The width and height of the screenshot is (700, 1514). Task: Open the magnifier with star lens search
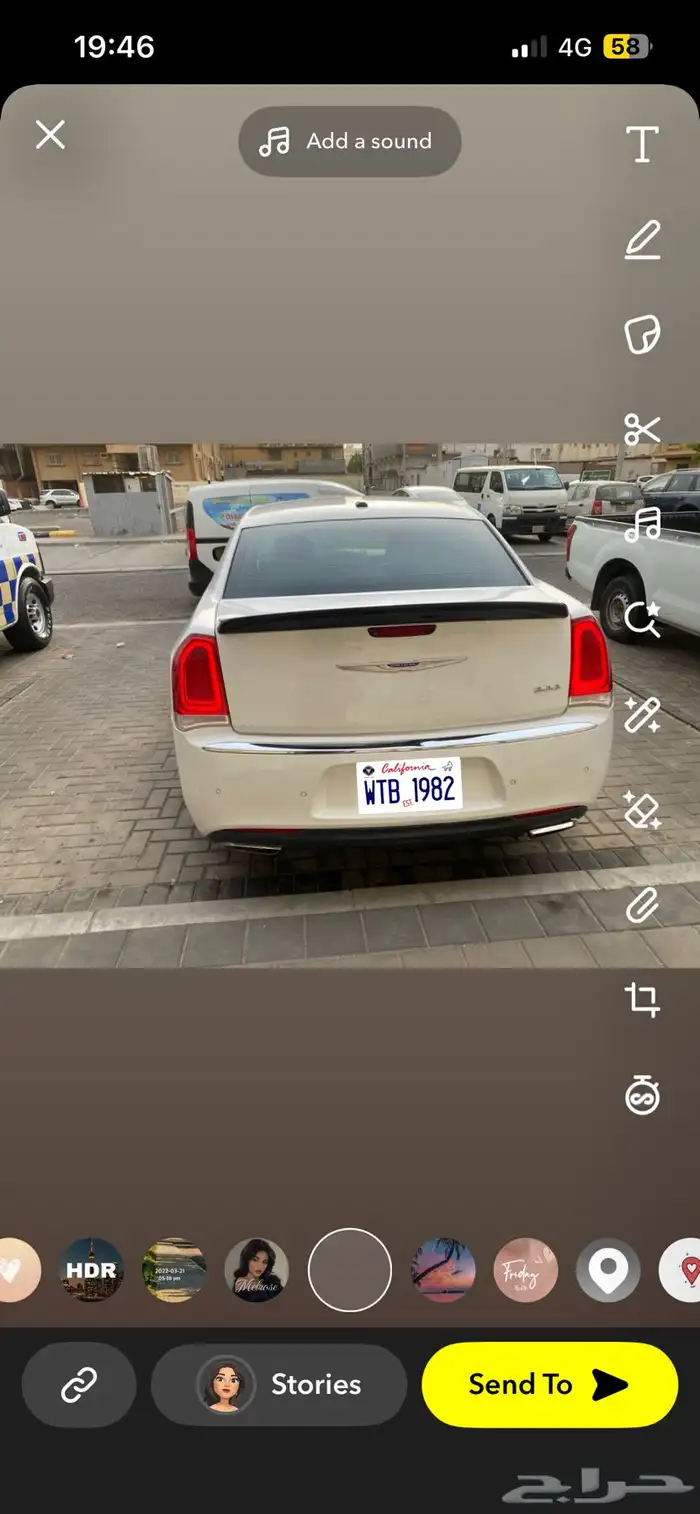pos(642,619)
